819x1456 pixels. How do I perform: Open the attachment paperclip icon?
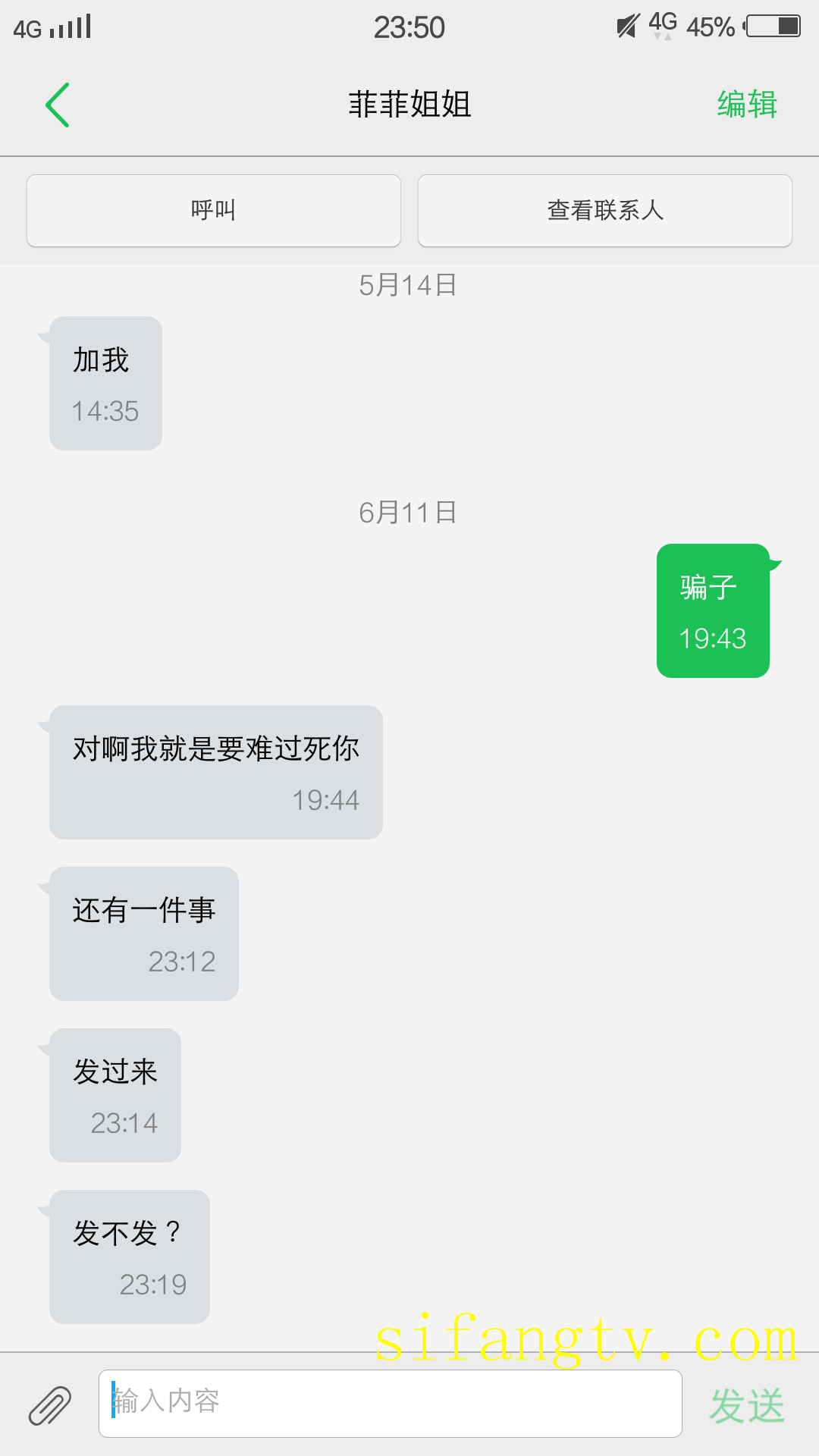pyautogui.click(x=50, y=1405)
